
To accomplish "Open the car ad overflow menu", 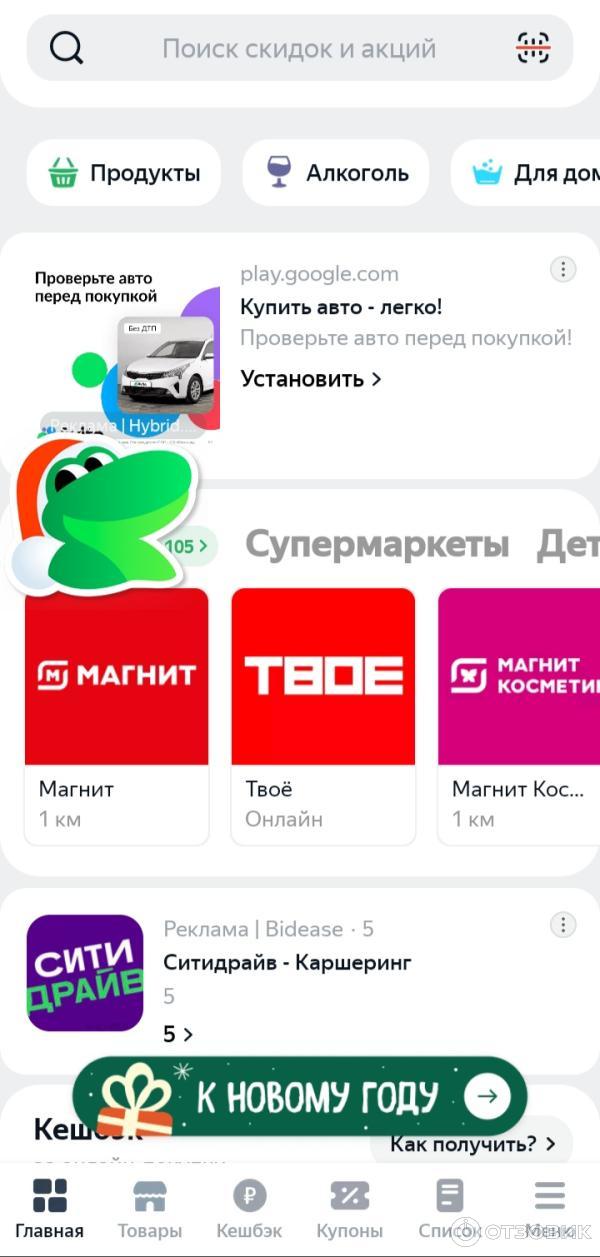I will pos(563,269).
